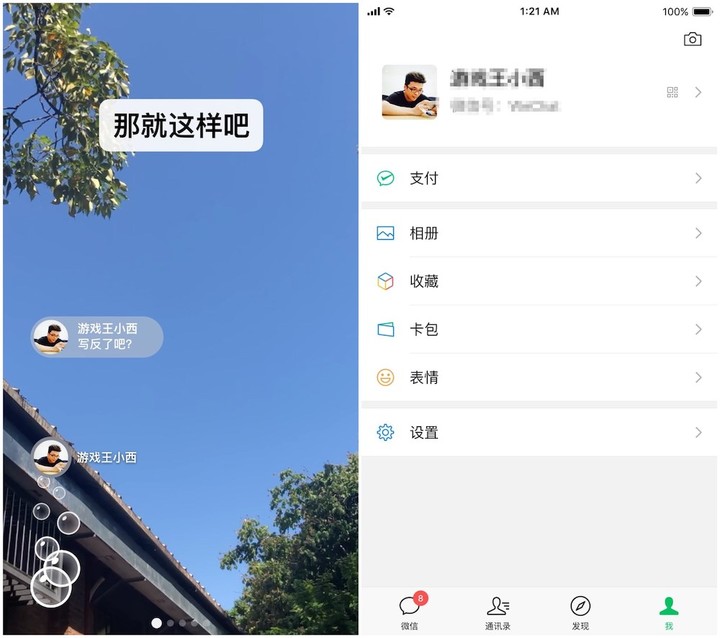The image size is (720, 638).
Task: Open 支付 (Pay)
Action: coord(539,179)
